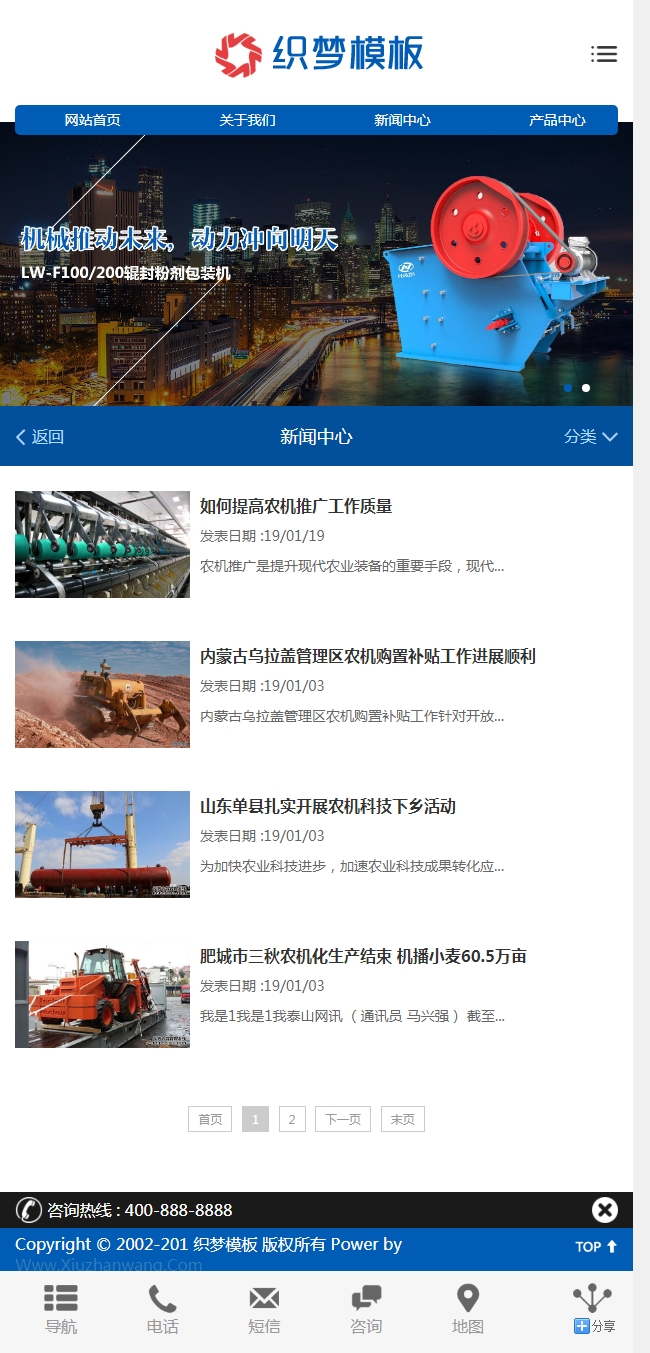This screenshot has height=1353, width=650.
Task: Go to 网站首页 in the top menu
Action: pyautogui.click(x=92, y=120)
